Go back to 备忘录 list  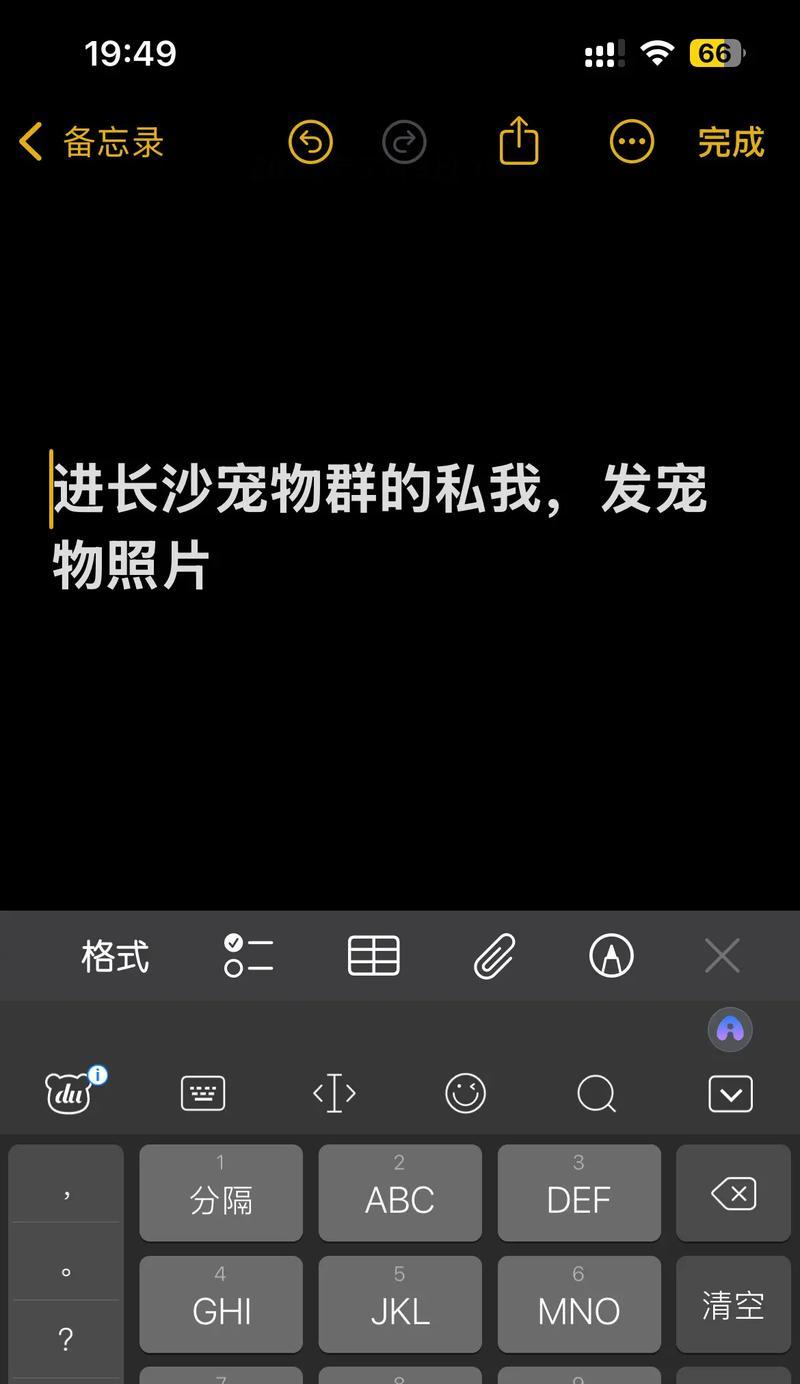point(91,142)
